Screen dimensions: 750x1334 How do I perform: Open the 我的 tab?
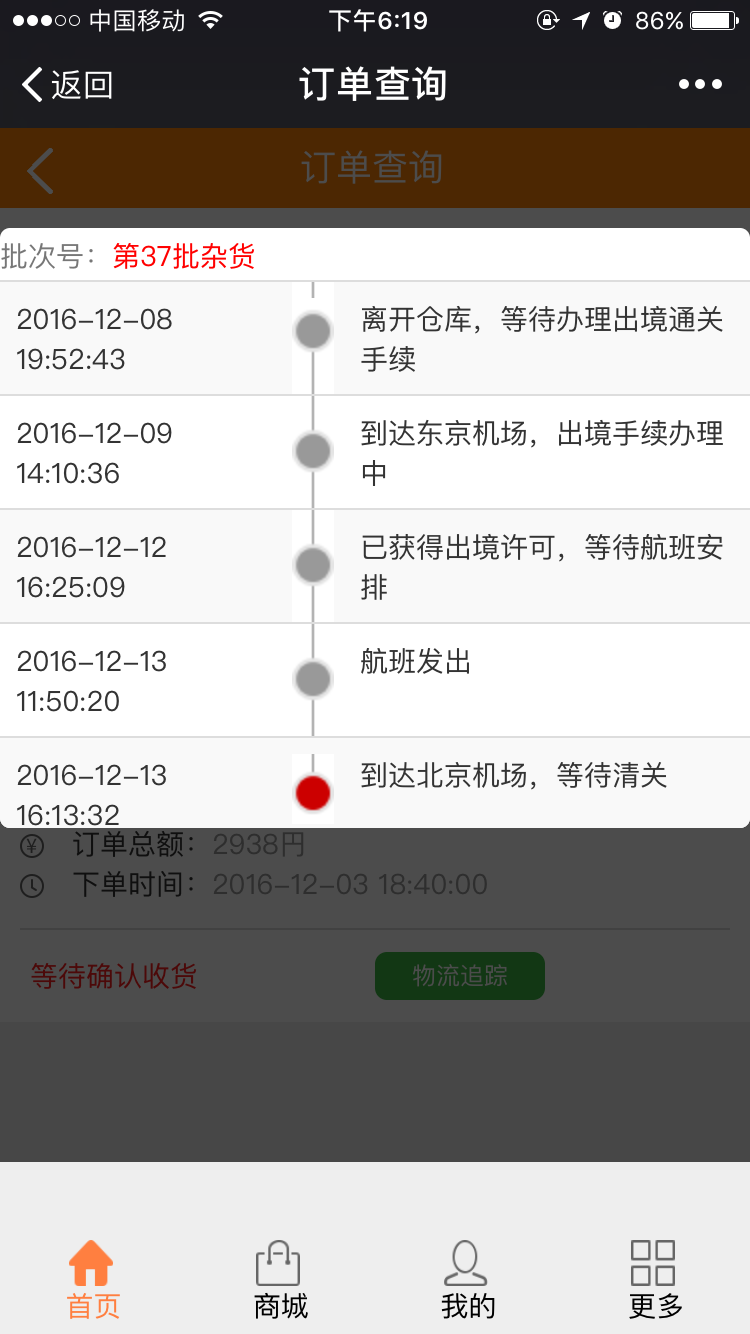tap(467, 1279)
